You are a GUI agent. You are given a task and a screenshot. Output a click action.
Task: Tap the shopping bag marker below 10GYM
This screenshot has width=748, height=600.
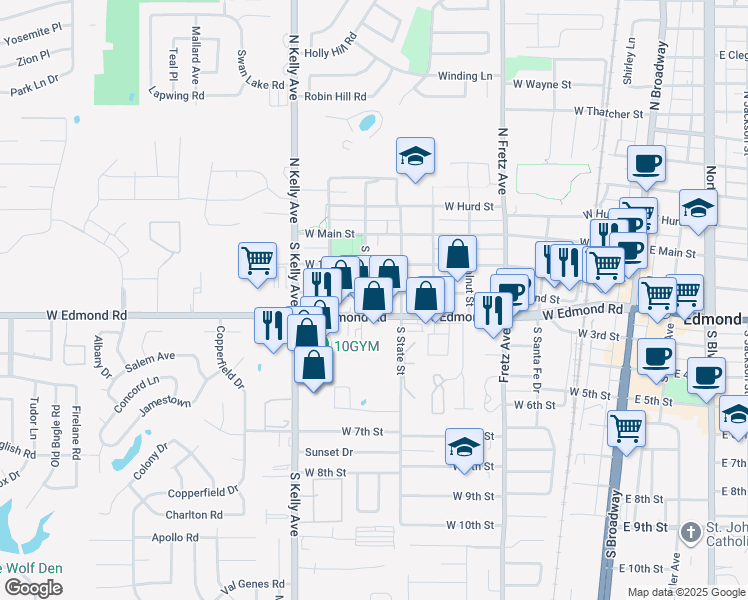(x=314, y=365)
